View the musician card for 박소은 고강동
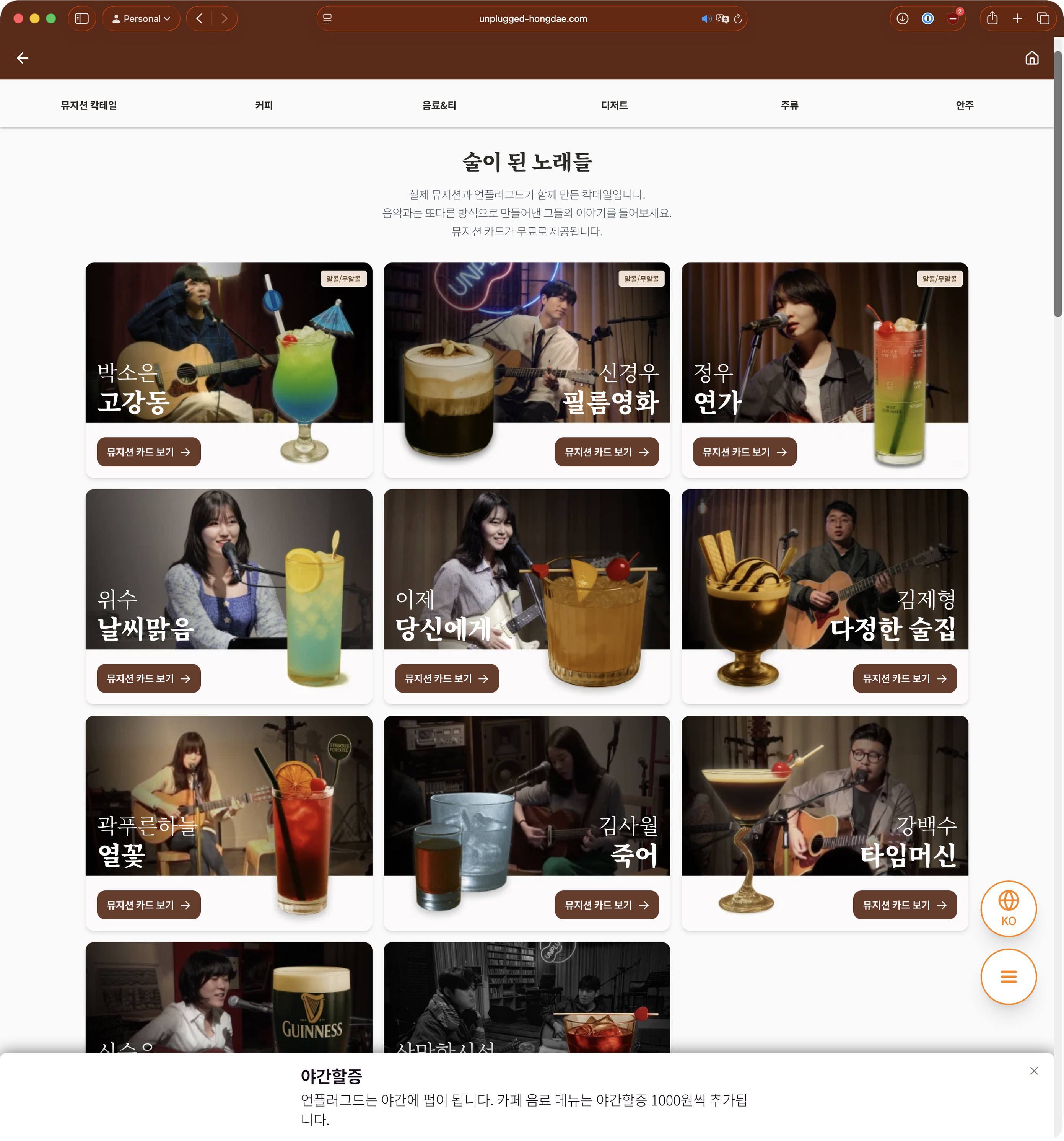The image size is (1064, 1141). pos(148,452)
